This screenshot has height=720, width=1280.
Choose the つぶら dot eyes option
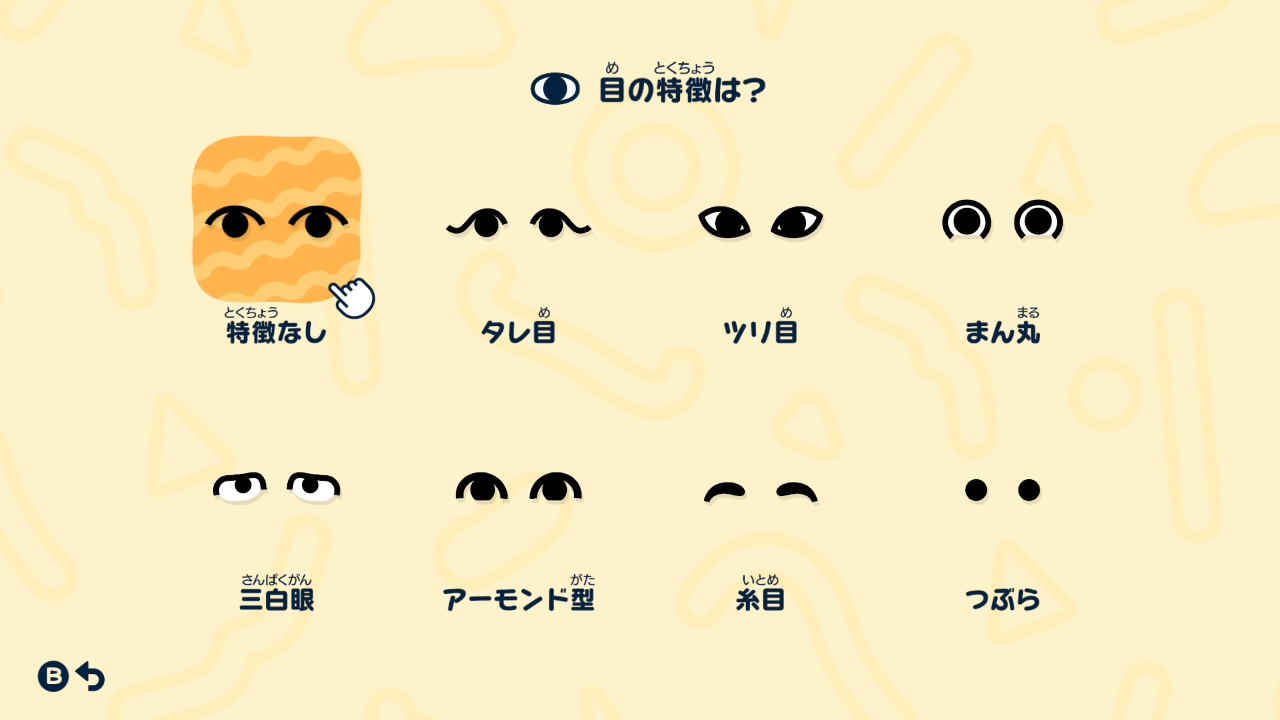point(1002,490)
